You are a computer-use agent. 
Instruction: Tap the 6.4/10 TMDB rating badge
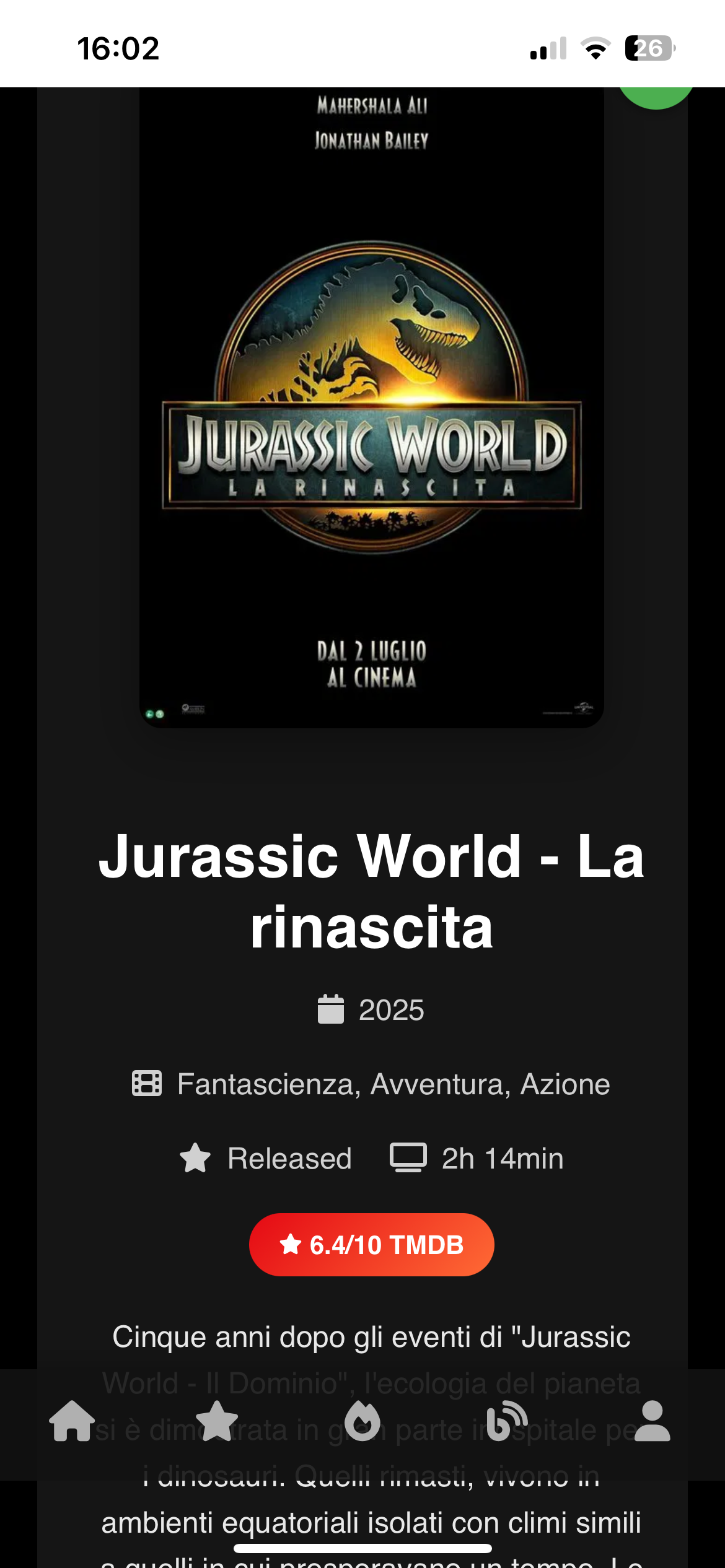[372, 1245]
